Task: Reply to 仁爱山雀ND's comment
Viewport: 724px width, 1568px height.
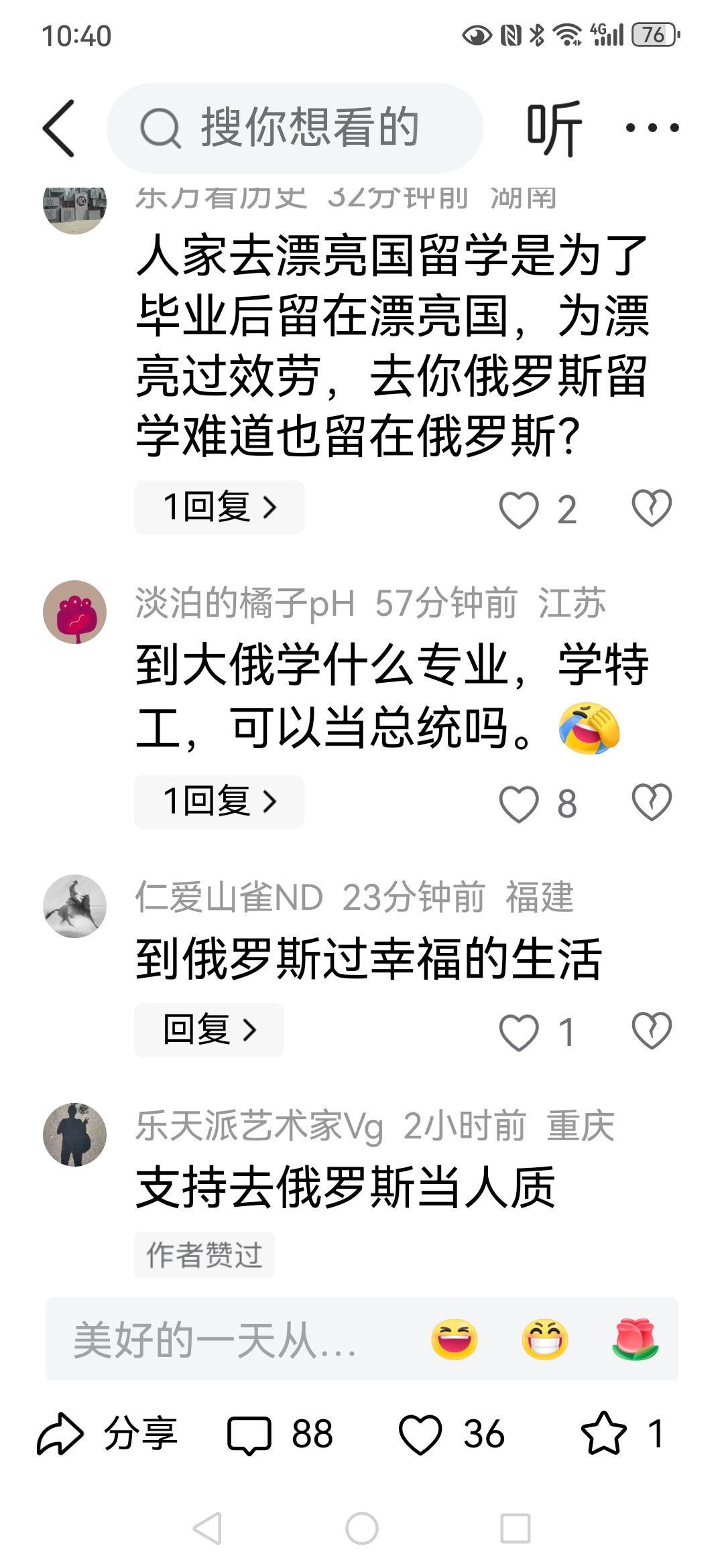Action: click(x=208, y=1030)
